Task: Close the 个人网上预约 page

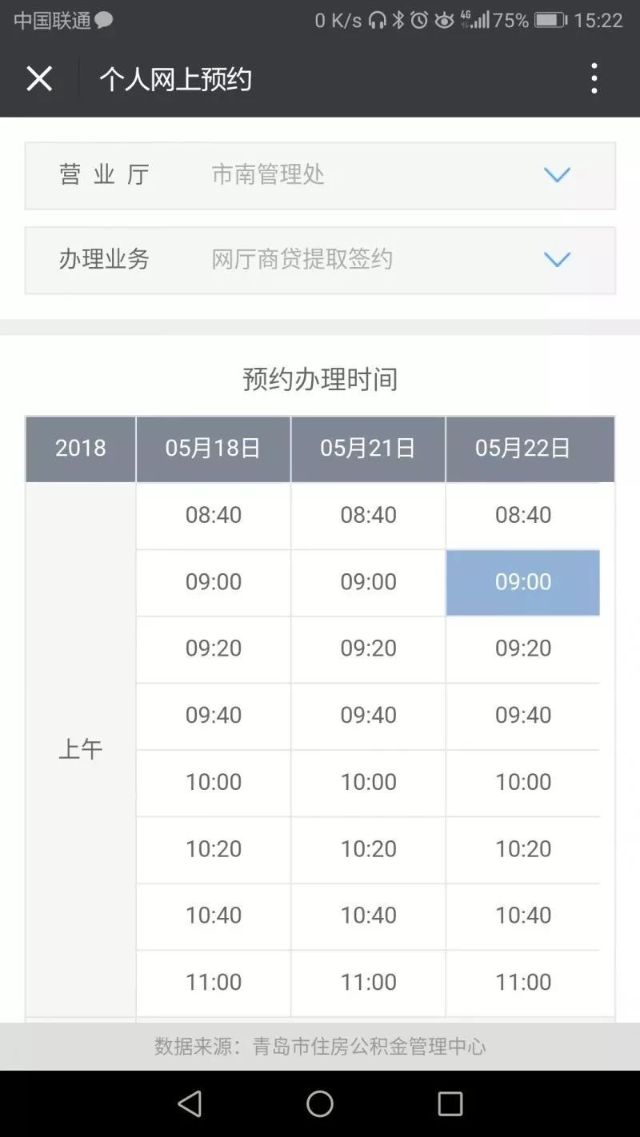Action: point(39,78)
